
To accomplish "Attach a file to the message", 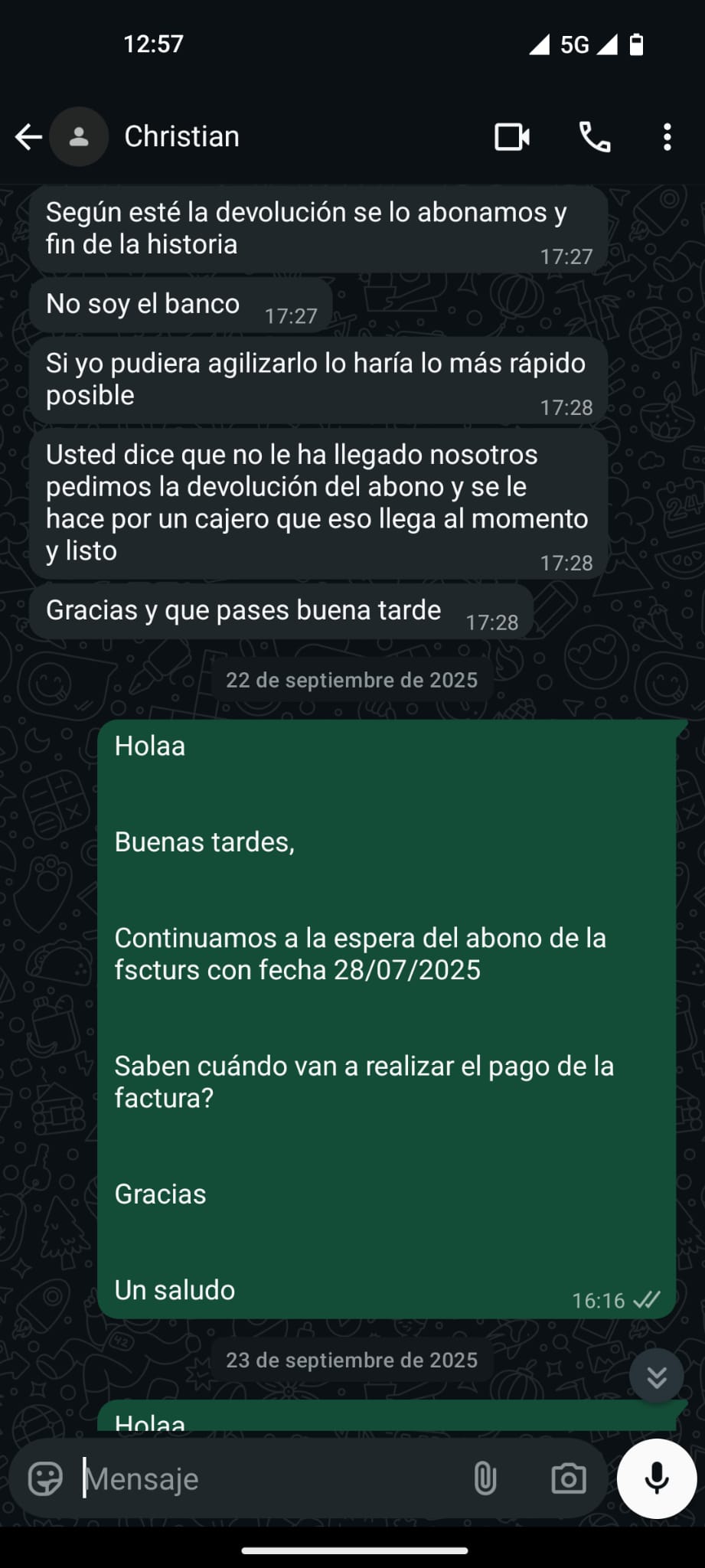I will 485,1478.
